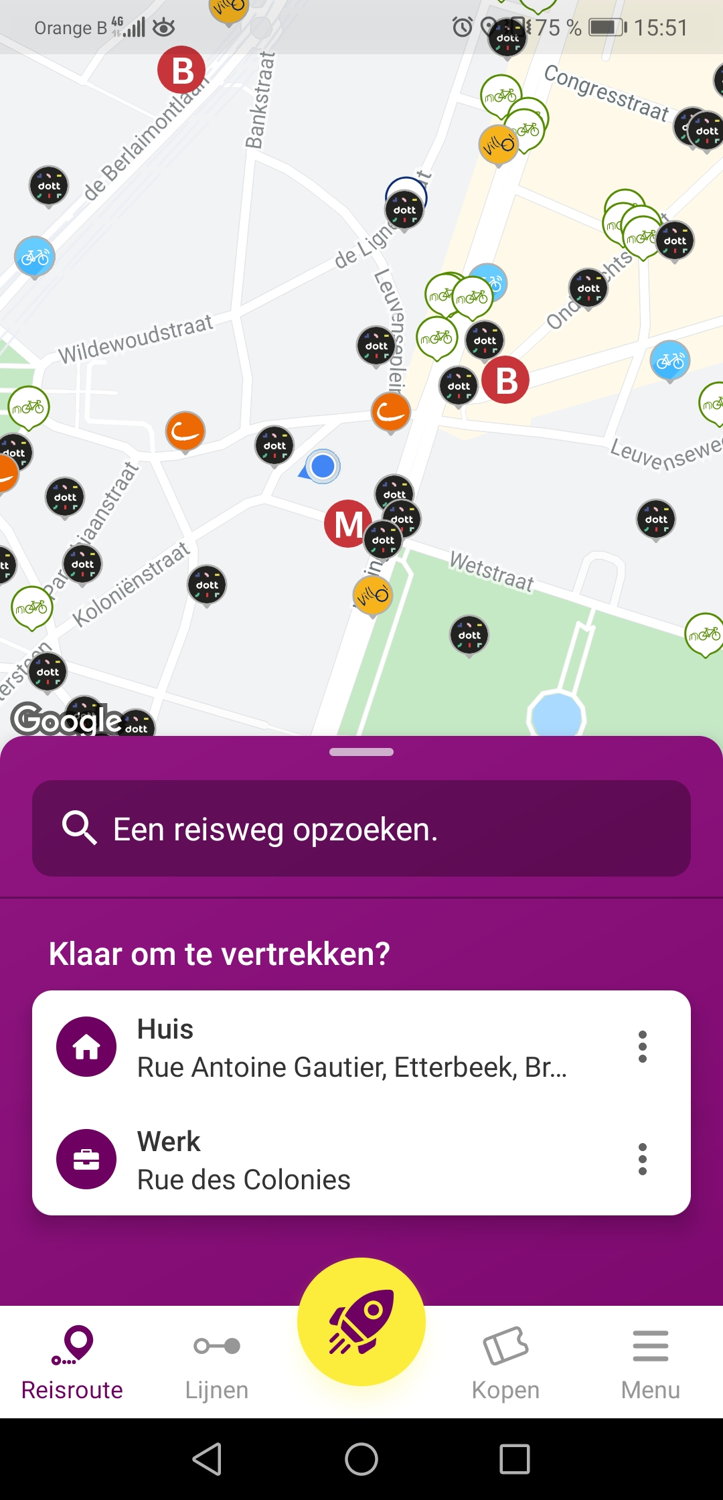Tap the yellow rocket button
This screenshot has width=723, height=1500.
(x=361, y=1321)
